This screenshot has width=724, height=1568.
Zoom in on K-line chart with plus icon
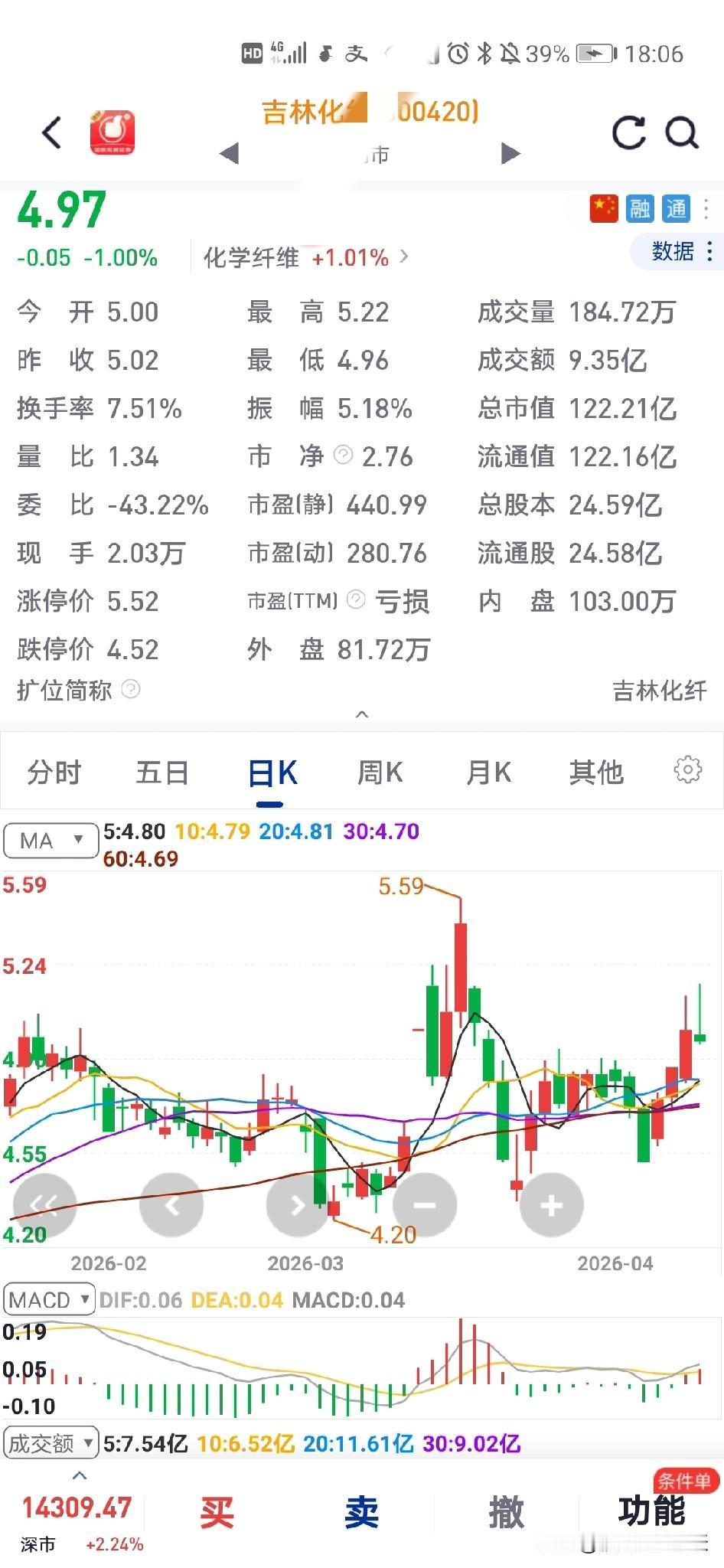550,1204
